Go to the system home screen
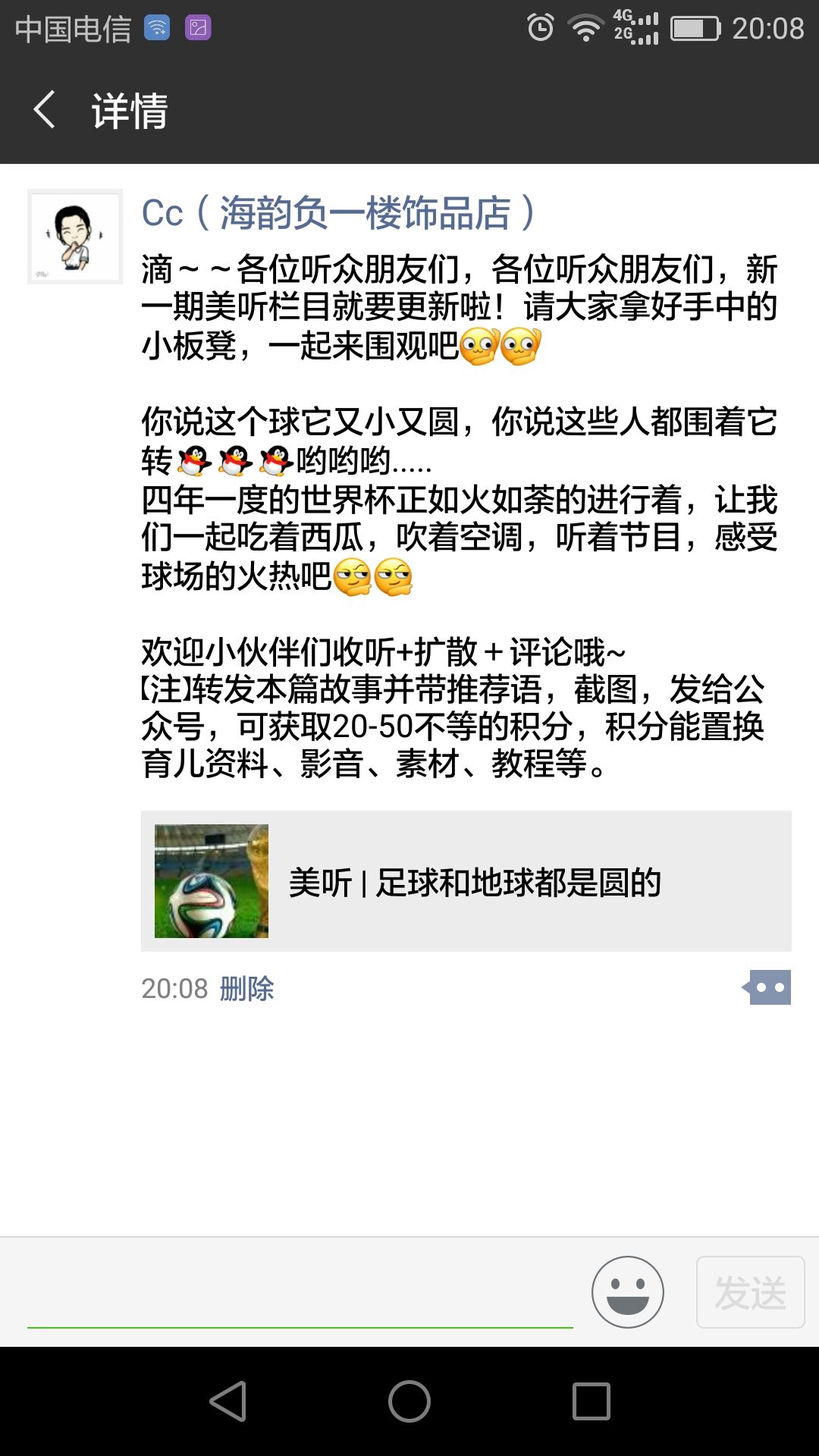 tap(409, 1401)
